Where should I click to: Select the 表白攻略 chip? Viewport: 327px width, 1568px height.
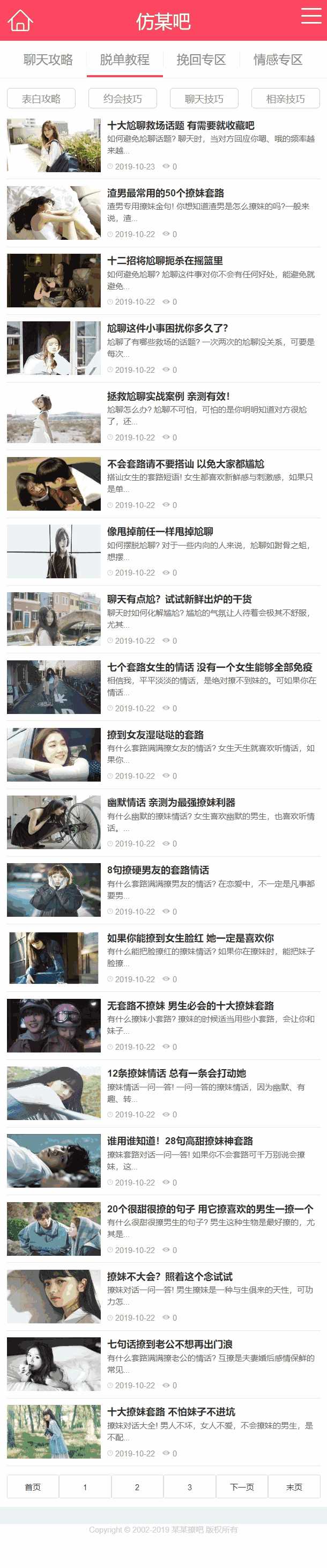(x=41, y=99)
